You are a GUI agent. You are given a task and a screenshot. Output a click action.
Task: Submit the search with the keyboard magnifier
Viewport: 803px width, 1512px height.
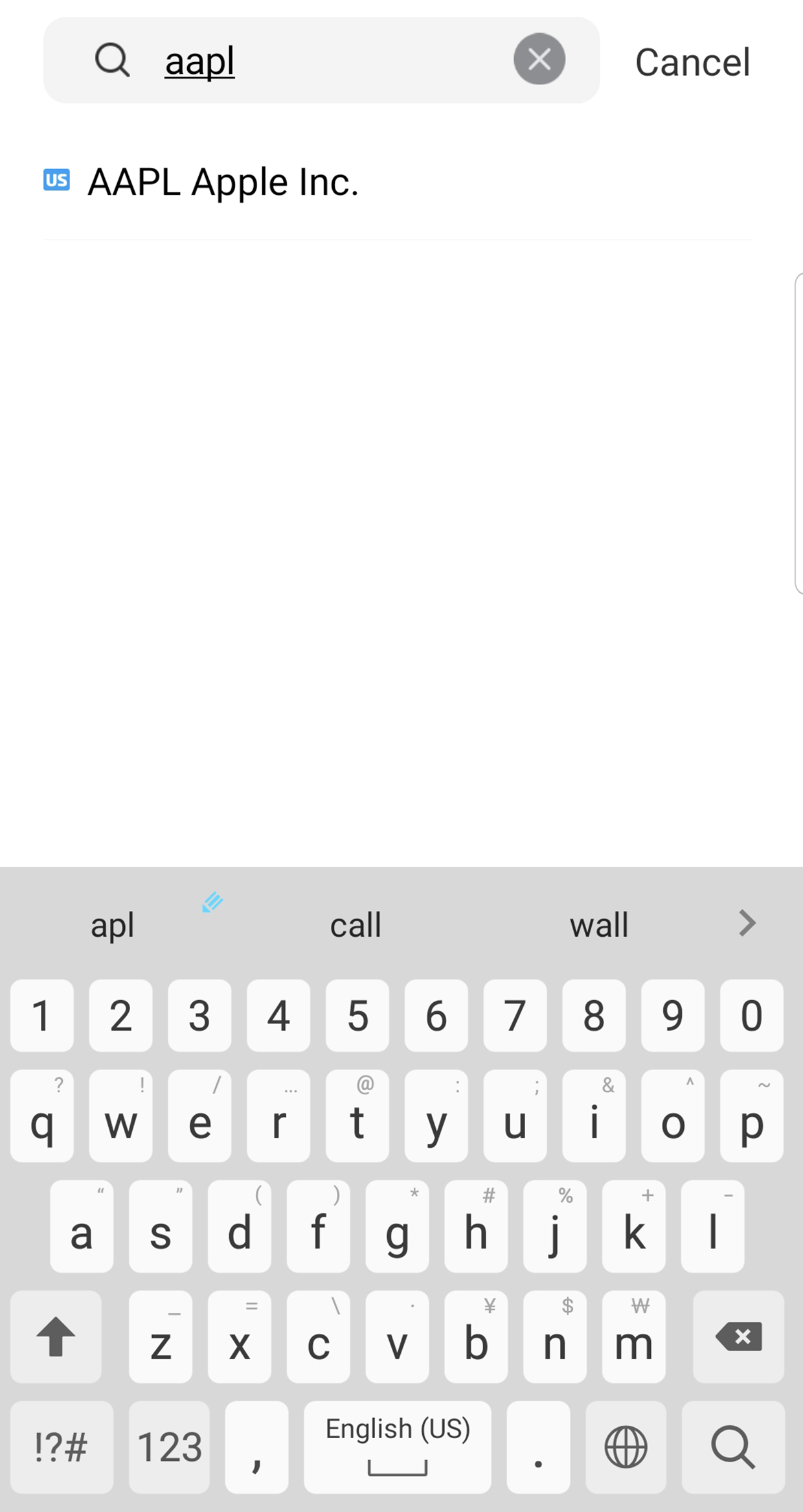click(x=733, y=1447)
